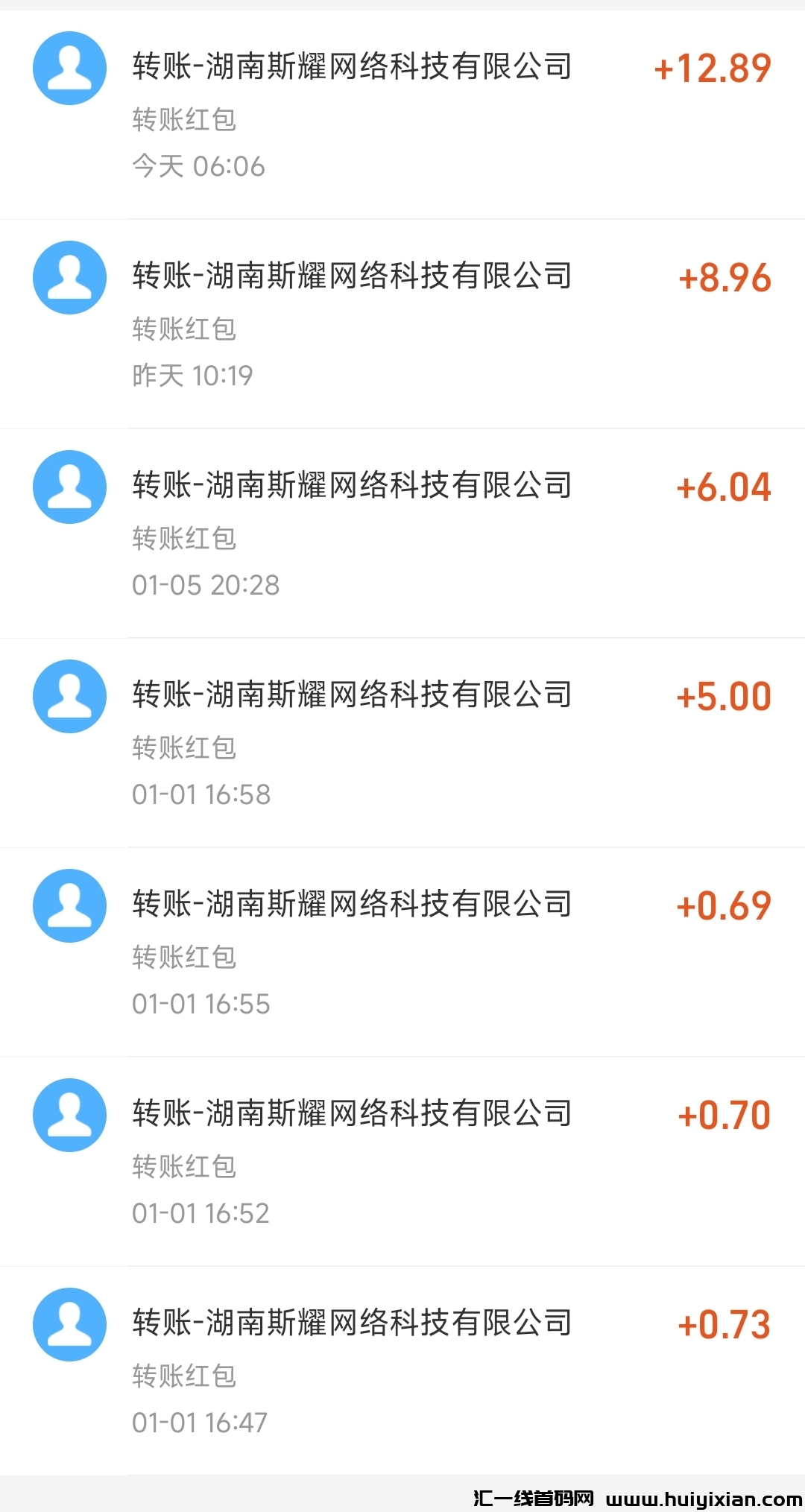
Task: Open the +0.69 transfer at 01-01 16:55
Action: [x=402, y=953]
